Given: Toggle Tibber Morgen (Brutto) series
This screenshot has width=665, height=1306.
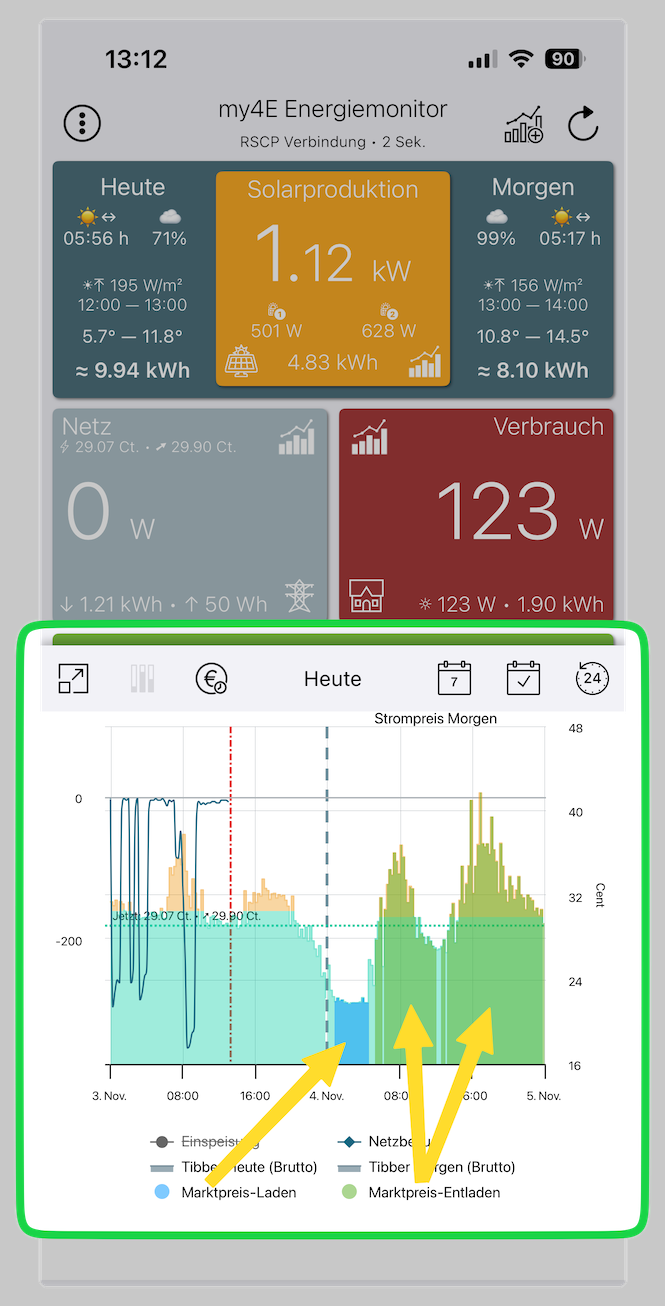Looking at the screenshot, I should [x=425, y=1167].
